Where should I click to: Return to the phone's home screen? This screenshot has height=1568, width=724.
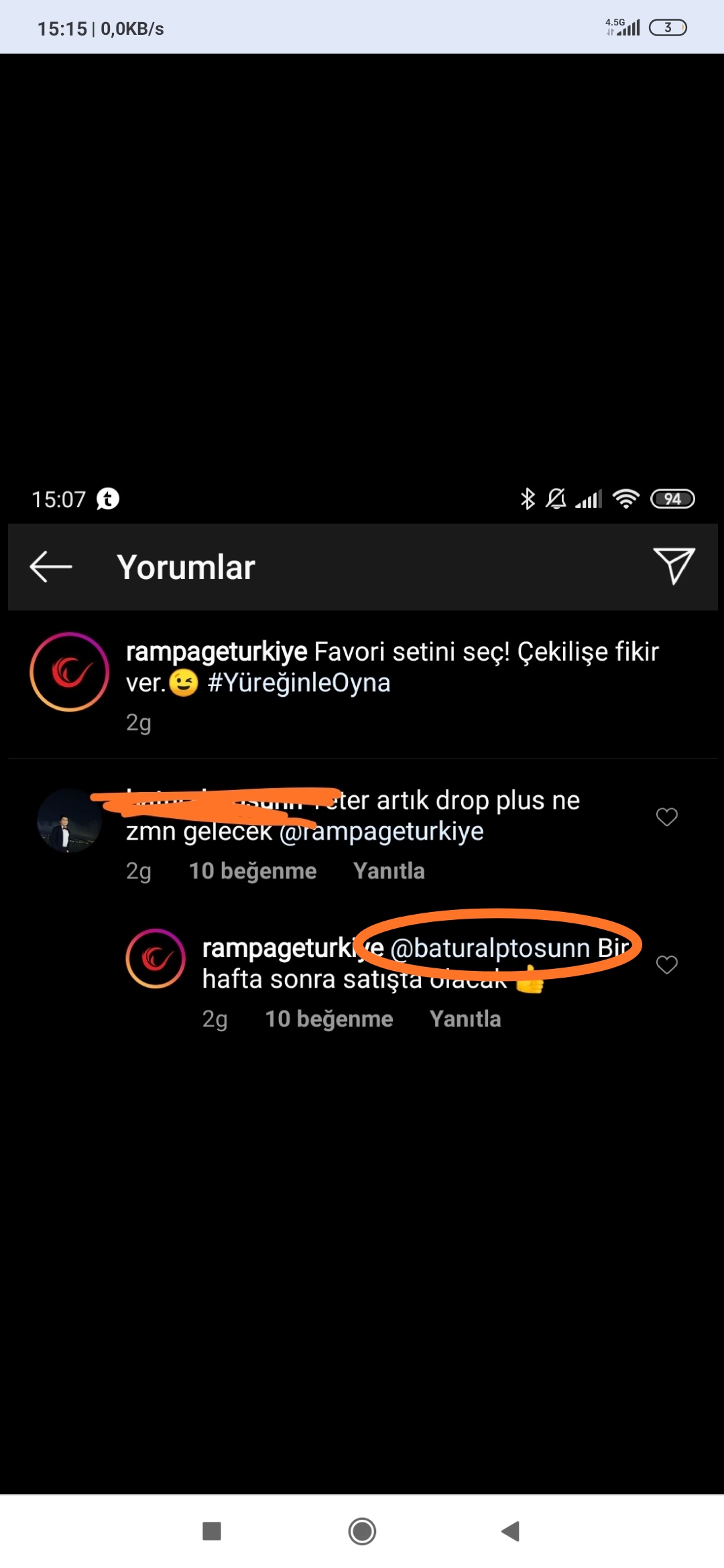pyautogui.click(x=362, y=1531)
